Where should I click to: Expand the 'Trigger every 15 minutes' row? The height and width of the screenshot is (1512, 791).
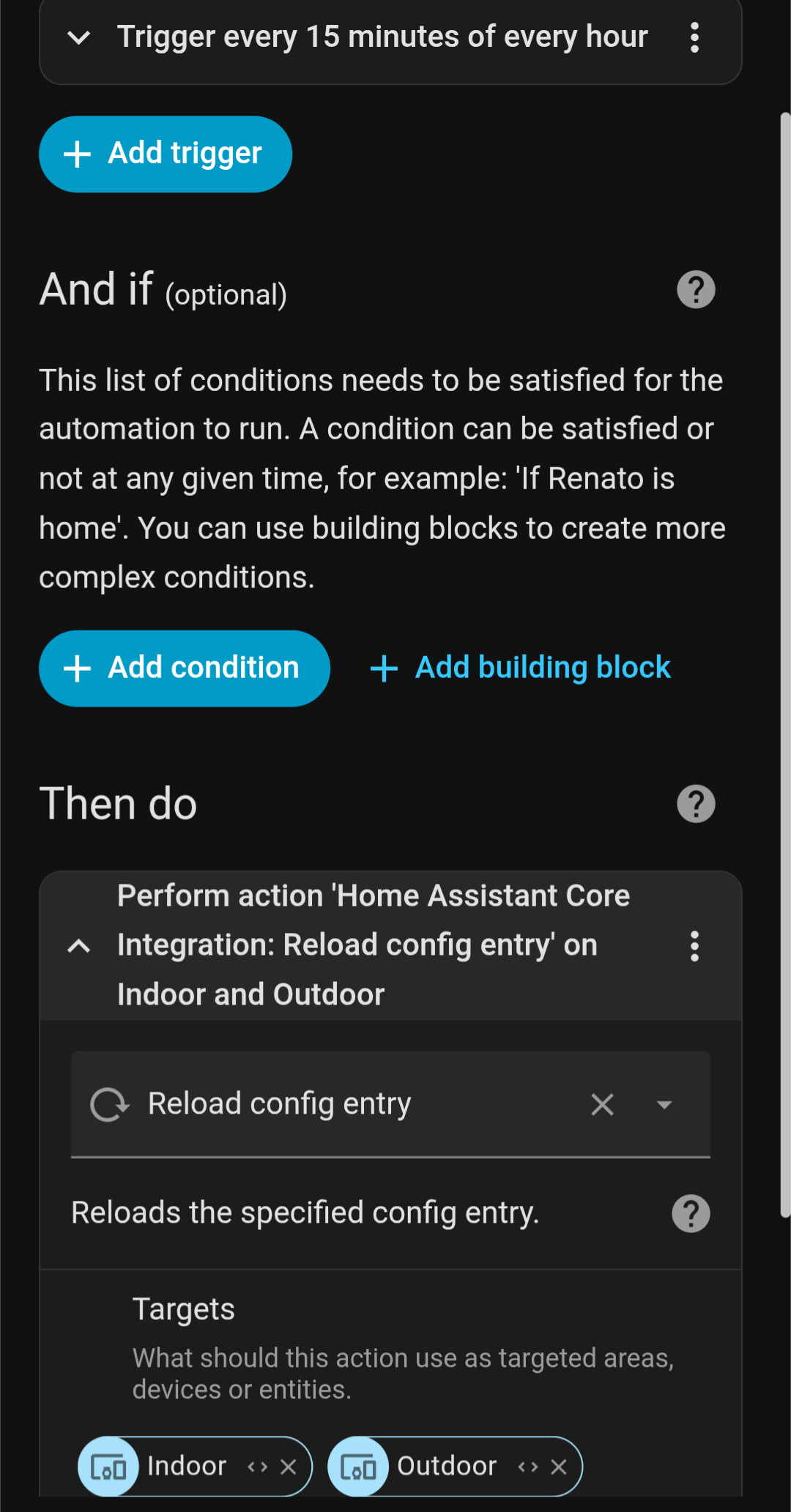click(79, 37)
